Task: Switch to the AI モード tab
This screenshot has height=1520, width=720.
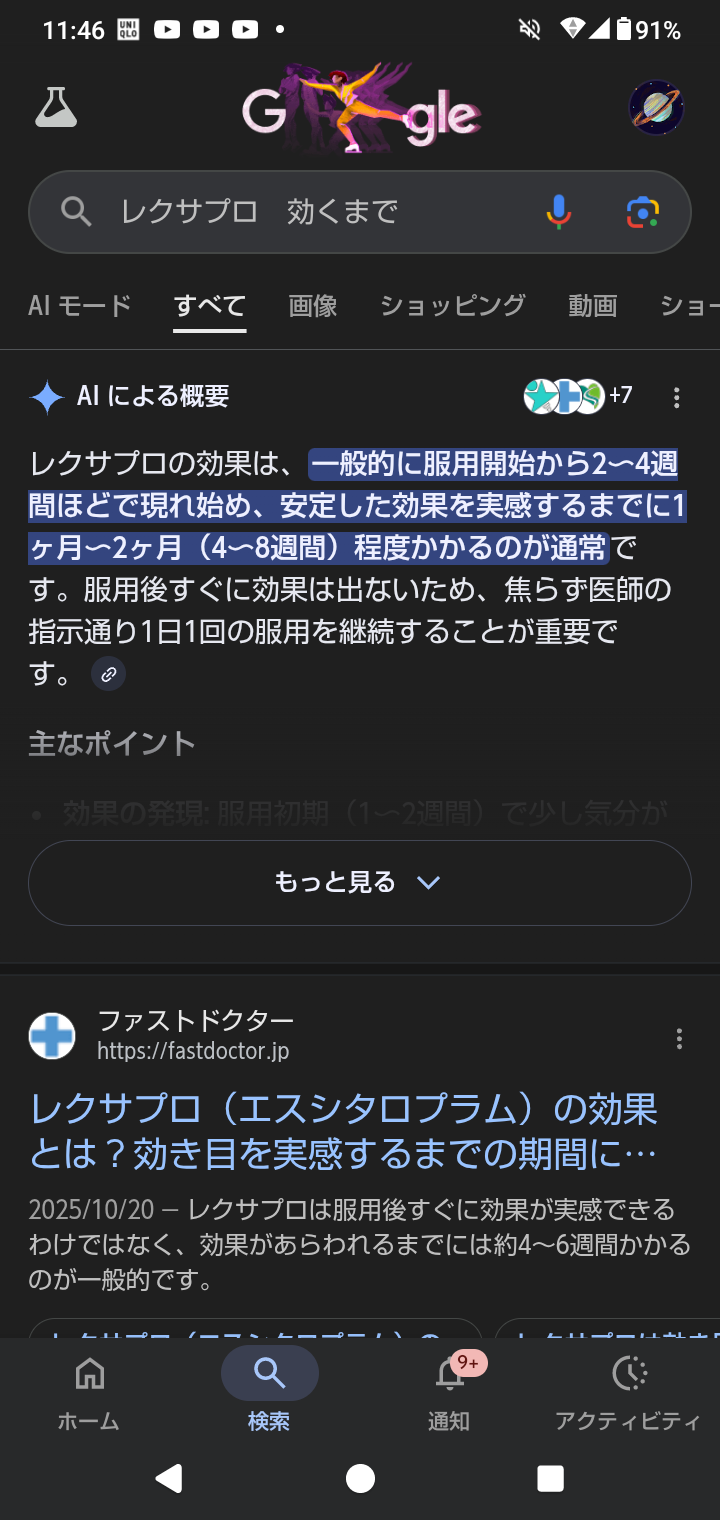Action: pos(80,305)
